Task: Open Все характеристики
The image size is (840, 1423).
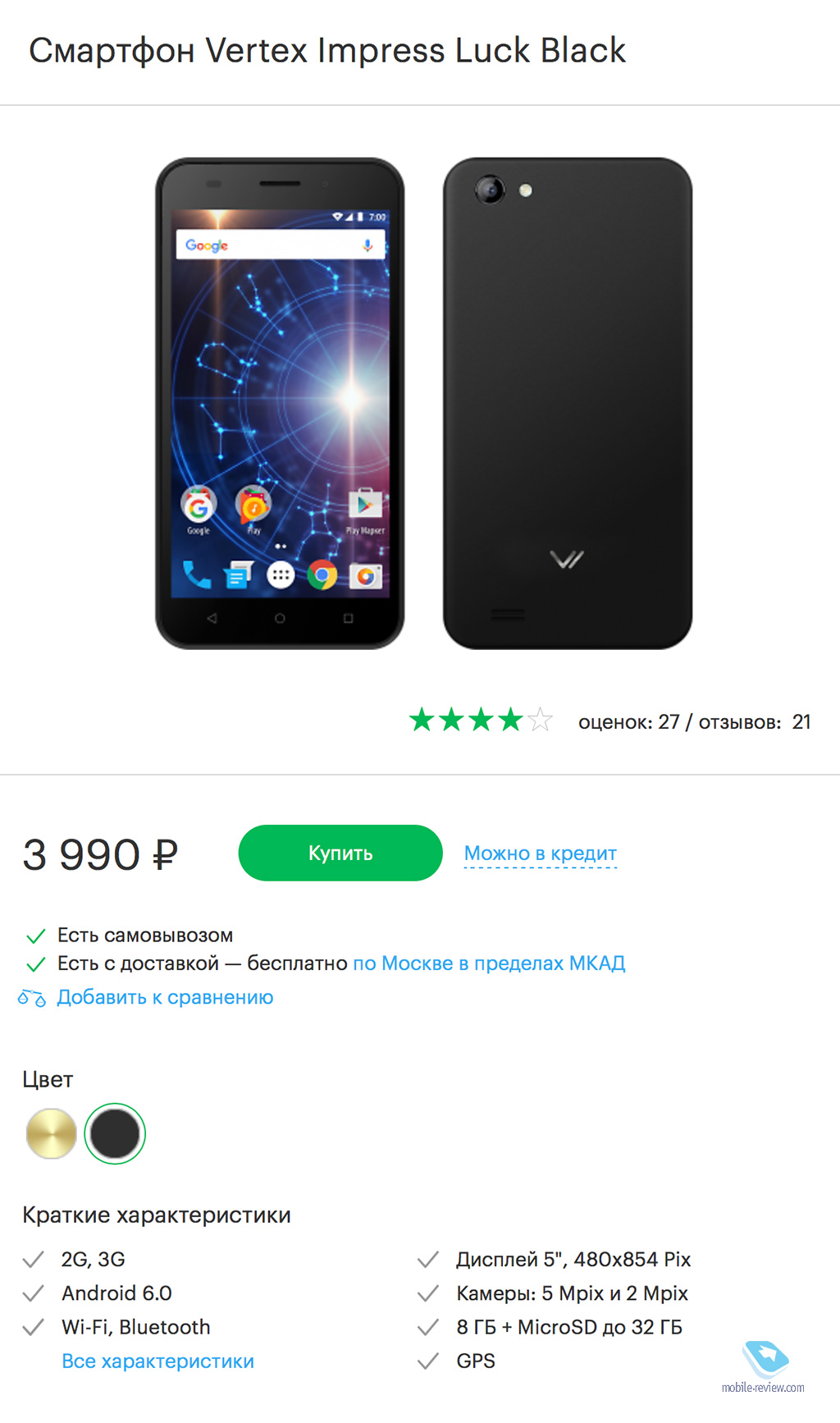Action: [x=157, y=1361]
